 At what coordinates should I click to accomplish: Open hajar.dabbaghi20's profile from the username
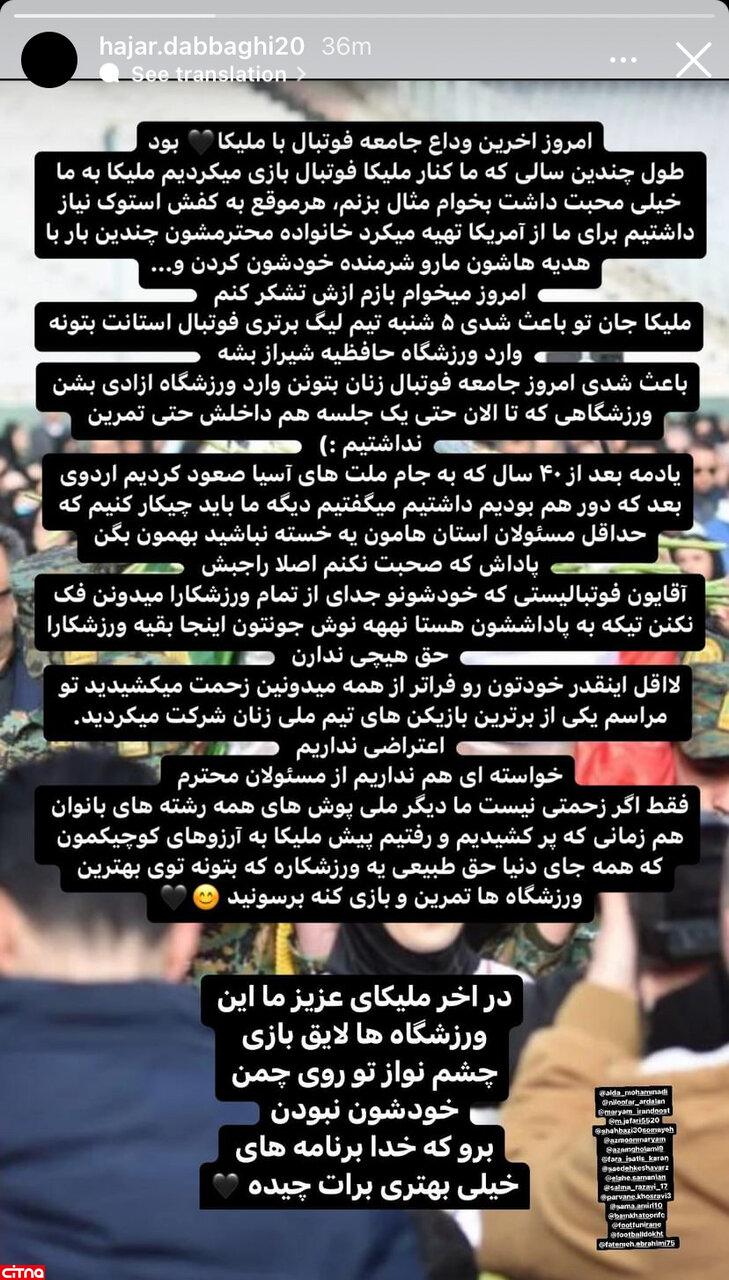[205, 46]
